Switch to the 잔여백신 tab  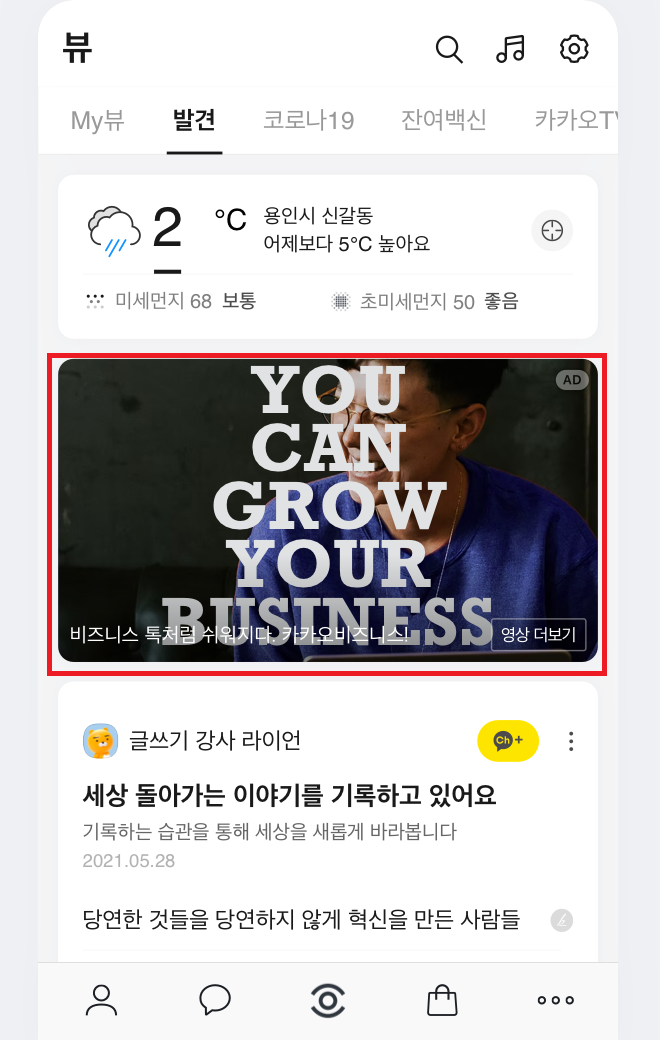444,121
